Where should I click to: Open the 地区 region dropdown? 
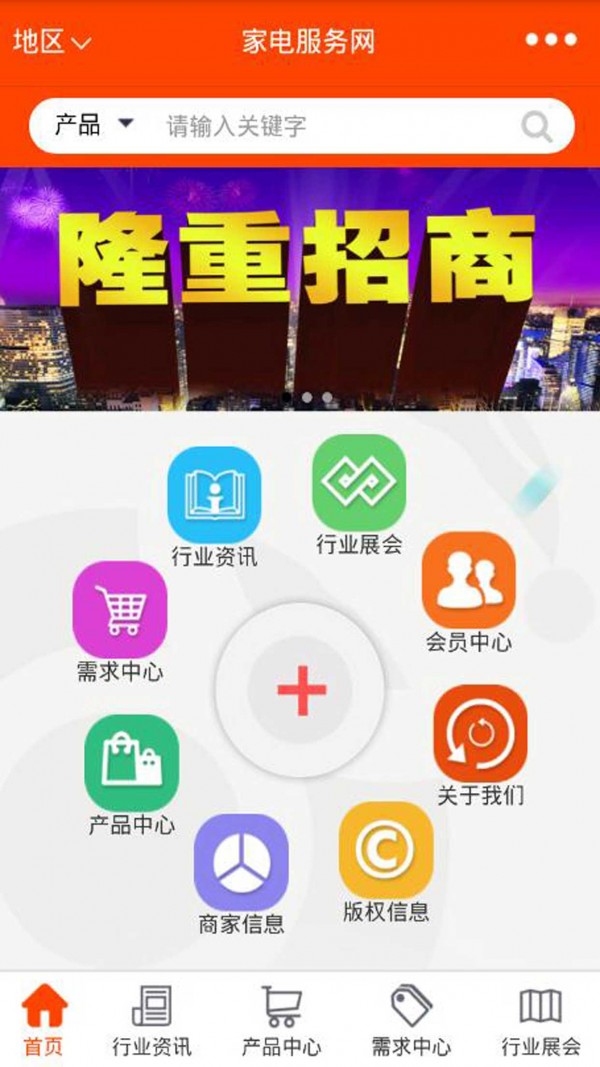(x=52, y=41)
